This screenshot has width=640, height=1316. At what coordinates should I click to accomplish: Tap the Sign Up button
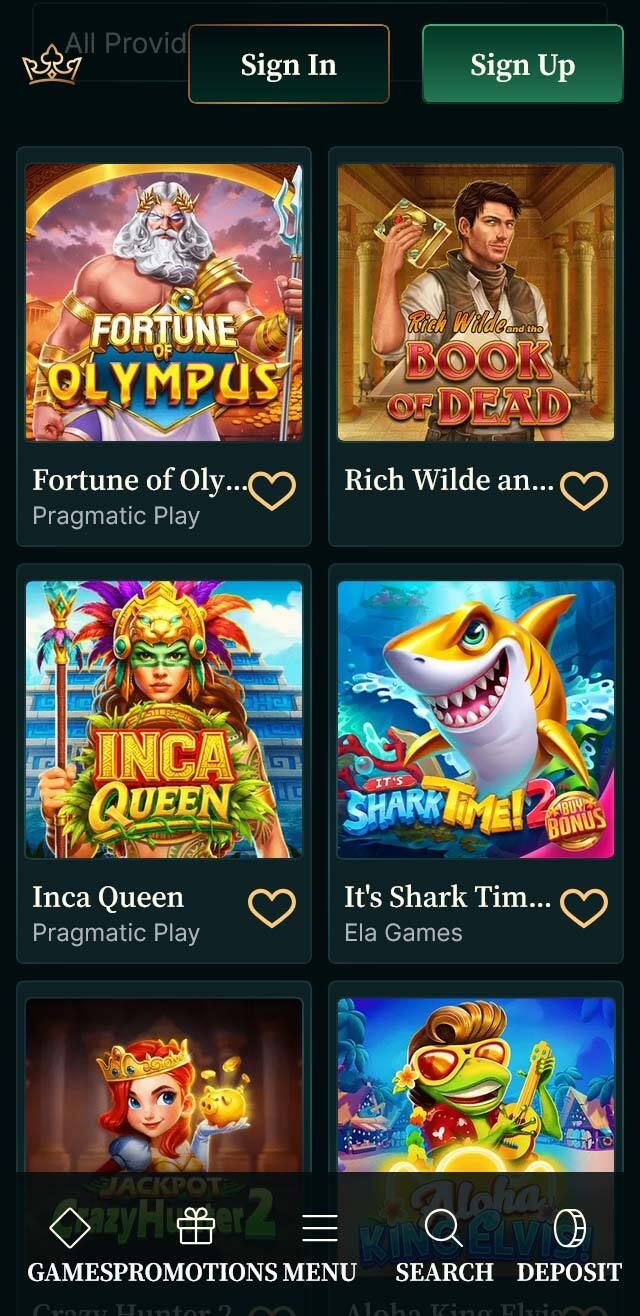[522, 65]
